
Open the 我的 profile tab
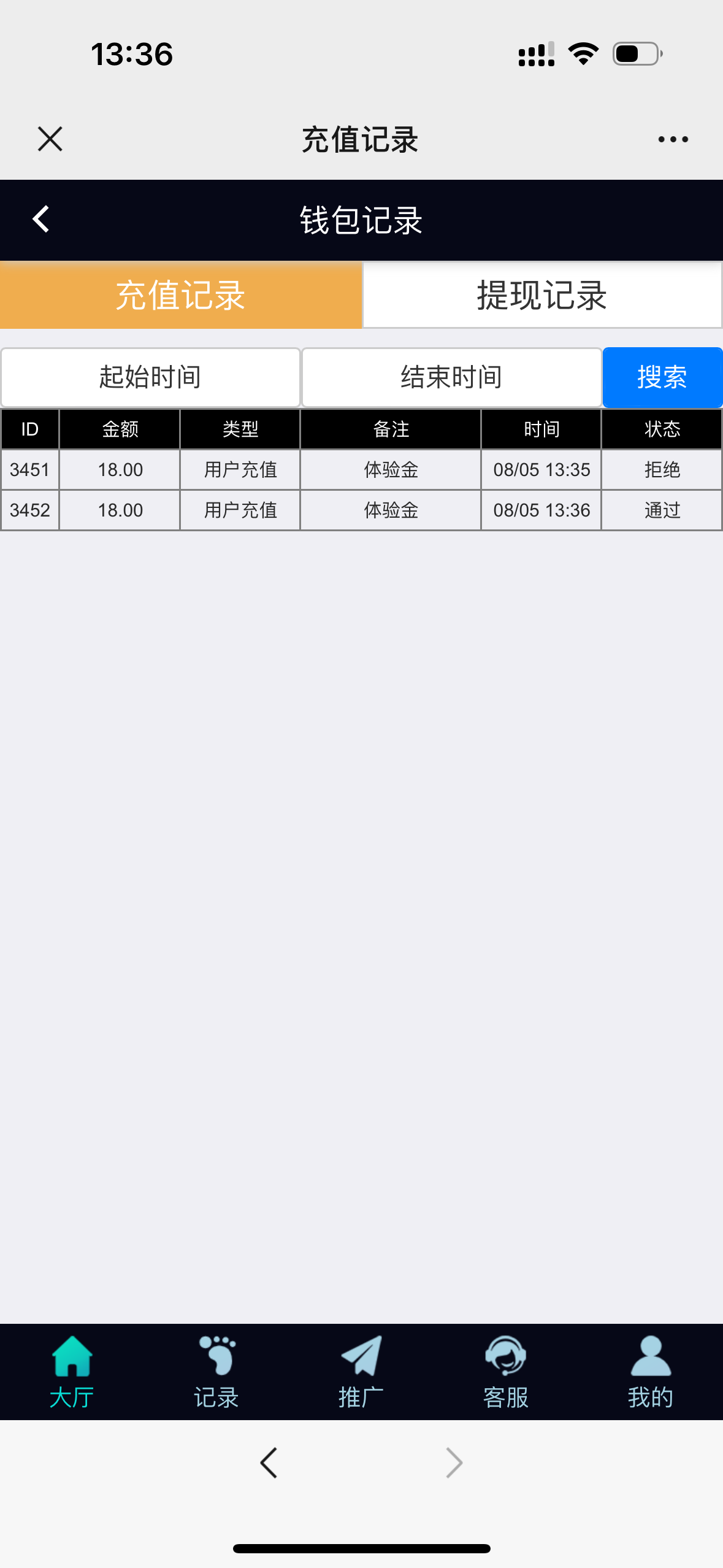pos(651,1372)
